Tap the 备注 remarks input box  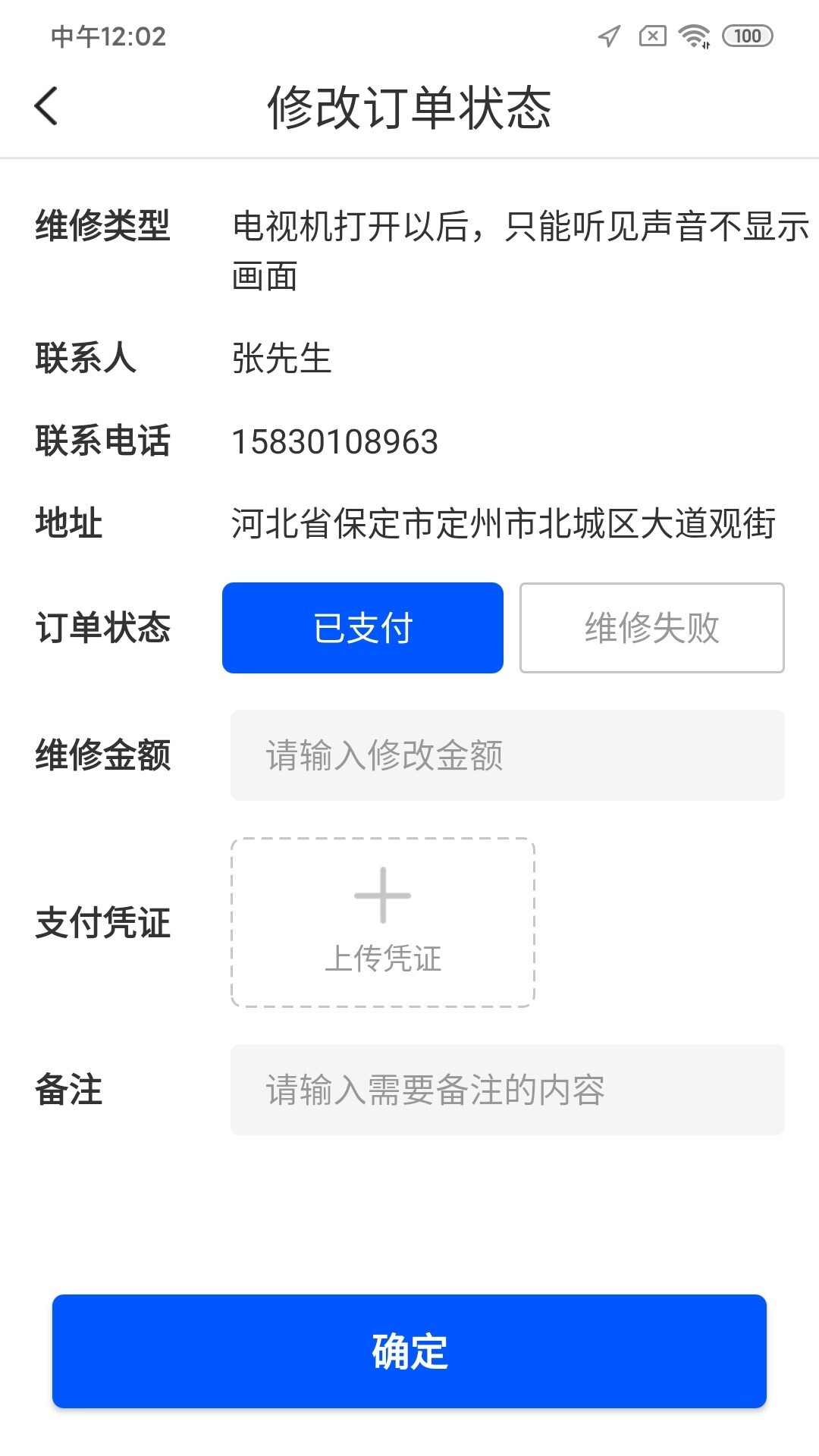pos(507,1090)
